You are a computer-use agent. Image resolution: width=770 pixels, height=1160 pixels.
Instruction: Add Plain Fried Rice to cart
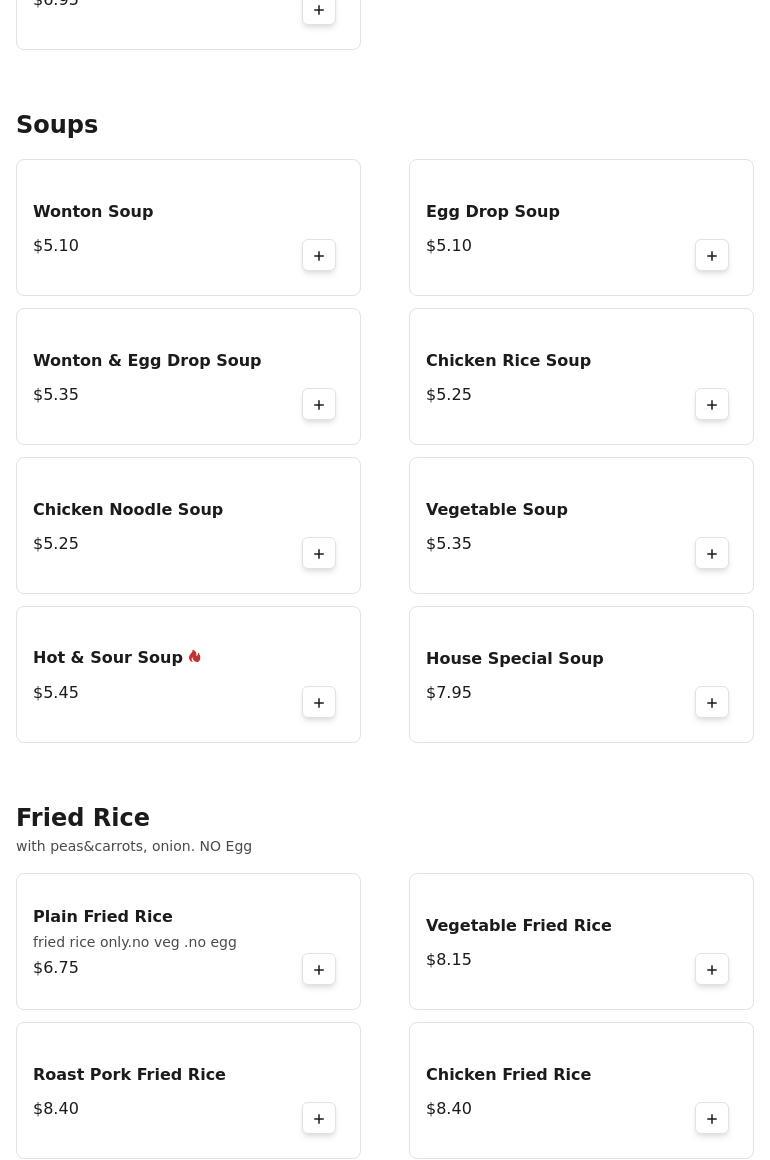tap(319, 970)
